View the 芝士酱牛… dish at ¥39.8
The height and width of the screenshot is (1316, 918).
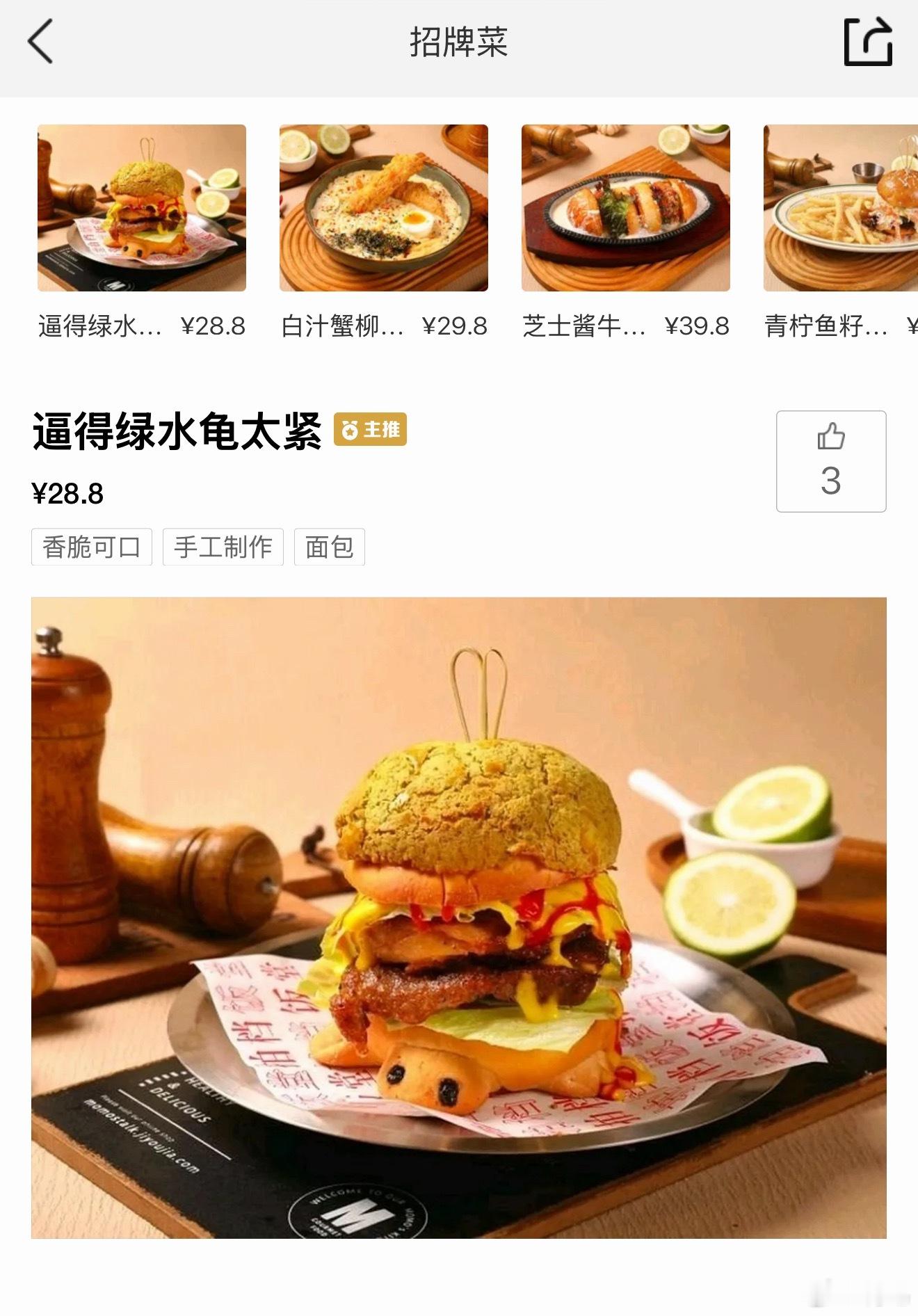point(626,208)
